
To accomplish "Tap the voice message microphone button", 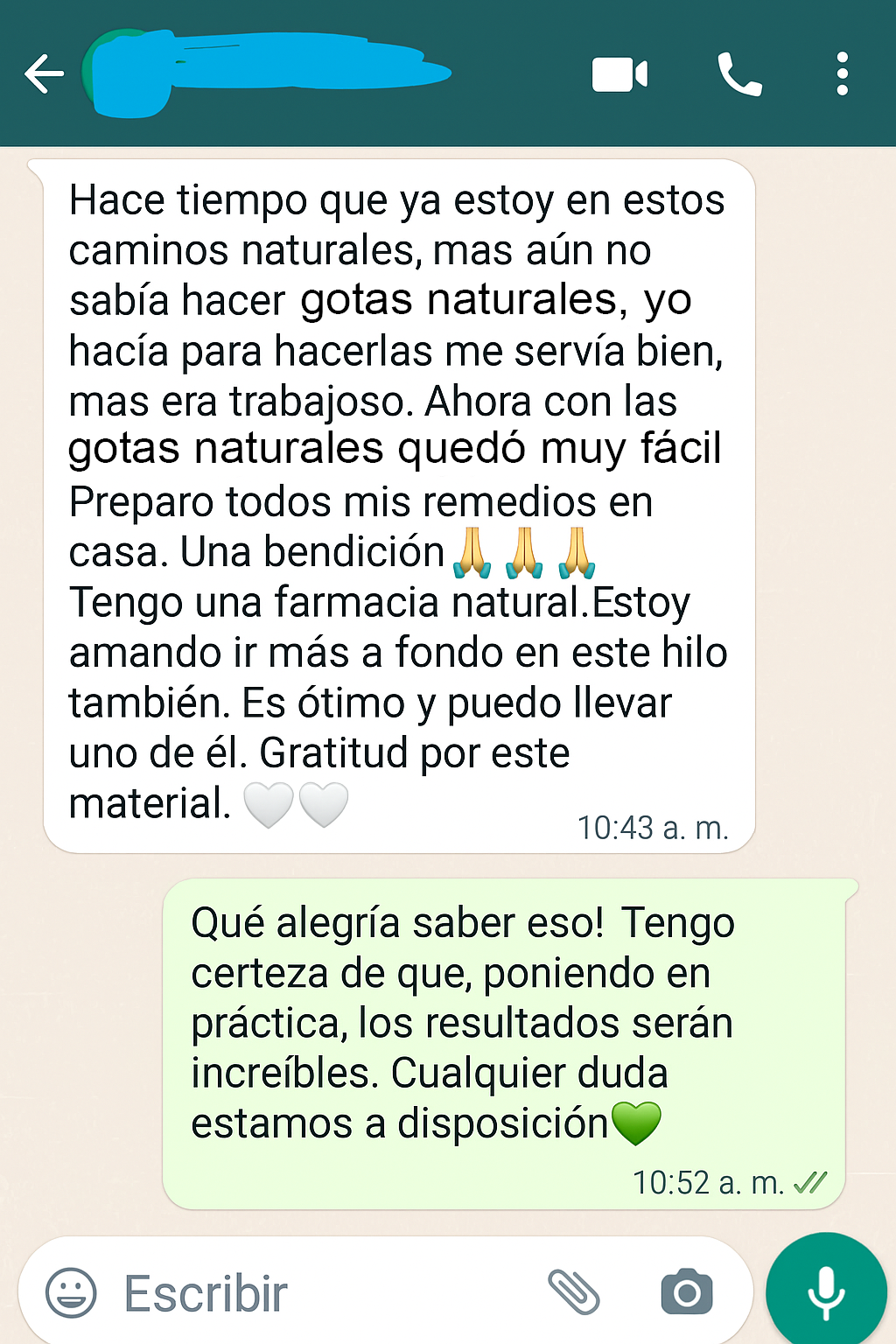I will pos(826,1291).
